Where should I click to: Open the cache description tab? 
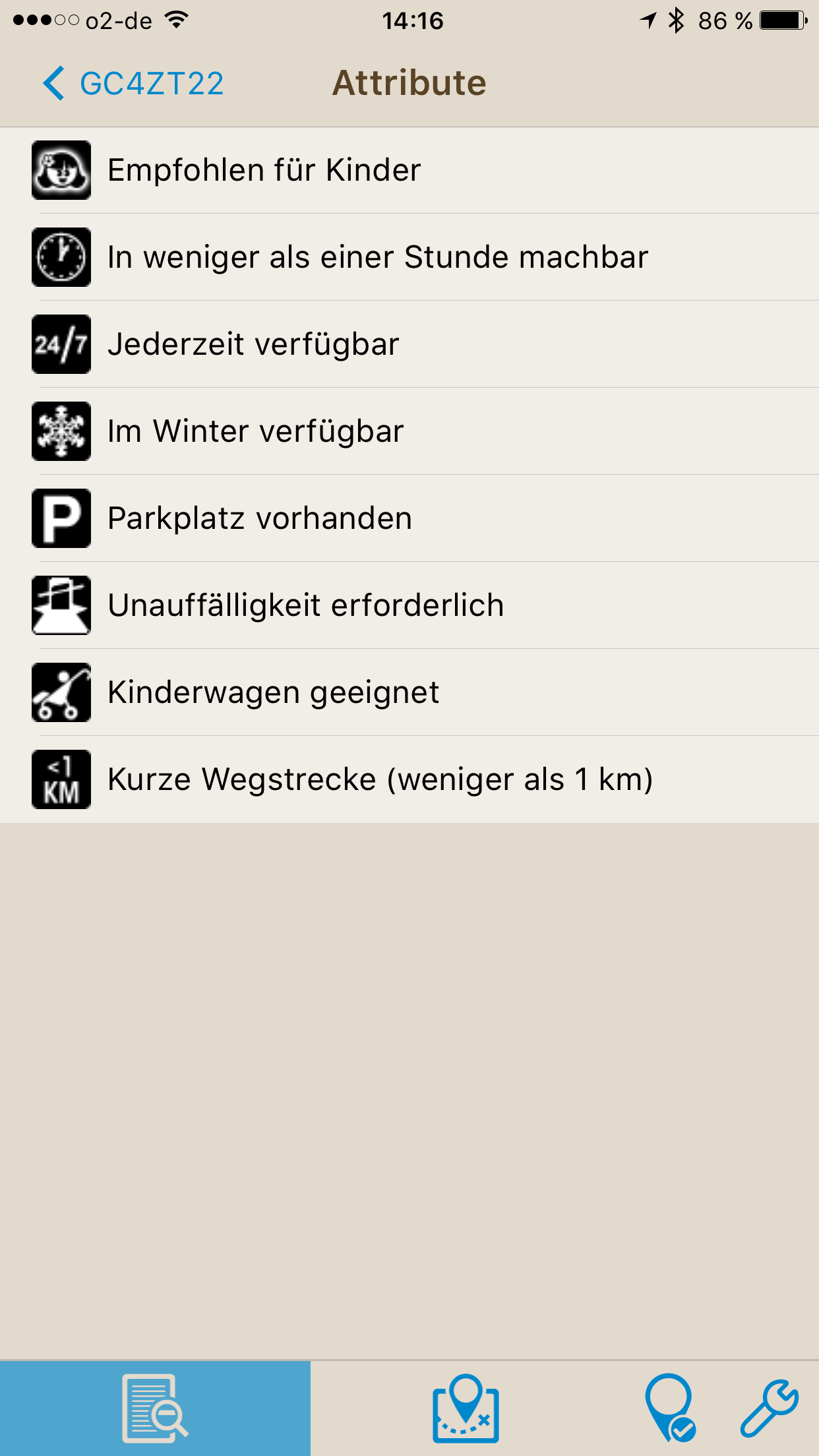tap(155, 1409)
